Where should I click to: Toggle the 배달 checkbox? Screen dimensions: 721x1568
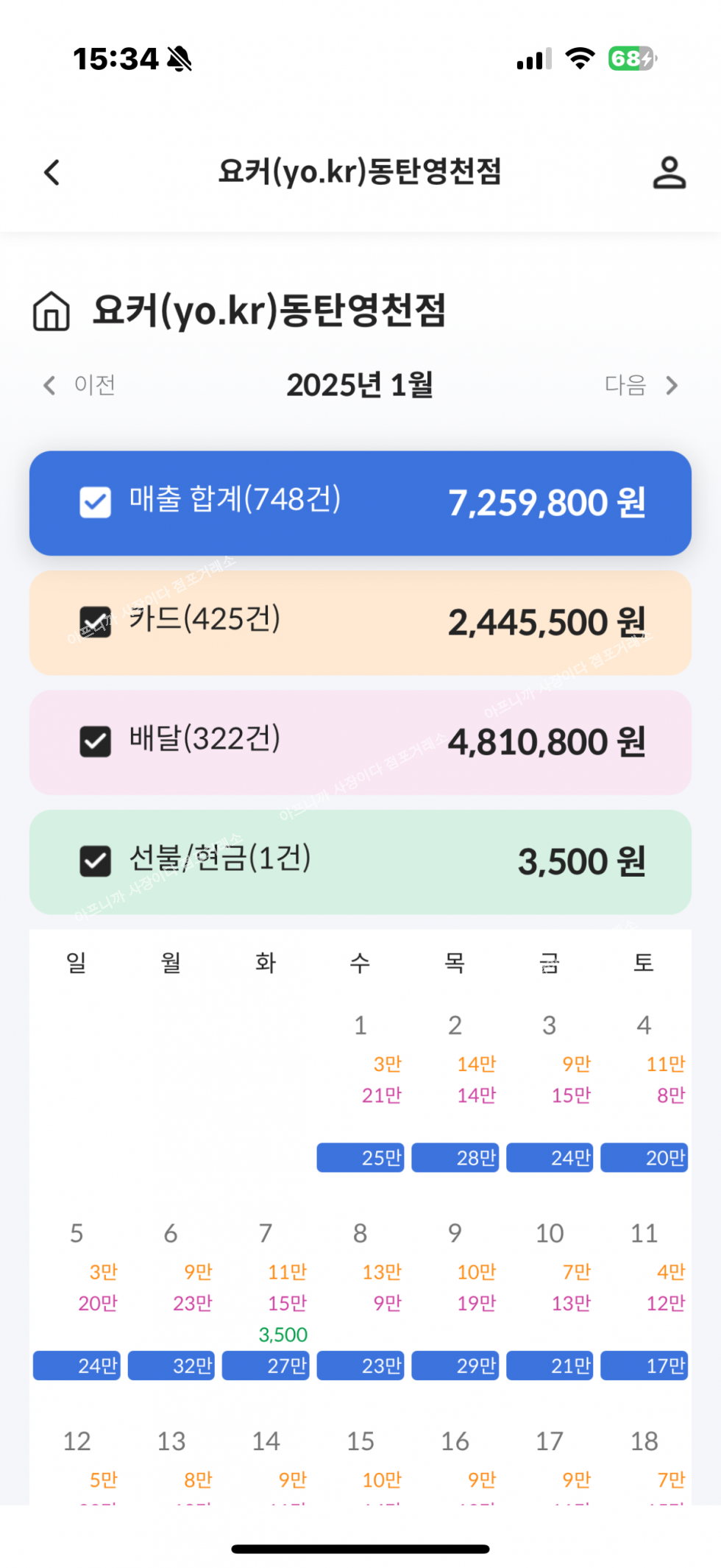96,741
